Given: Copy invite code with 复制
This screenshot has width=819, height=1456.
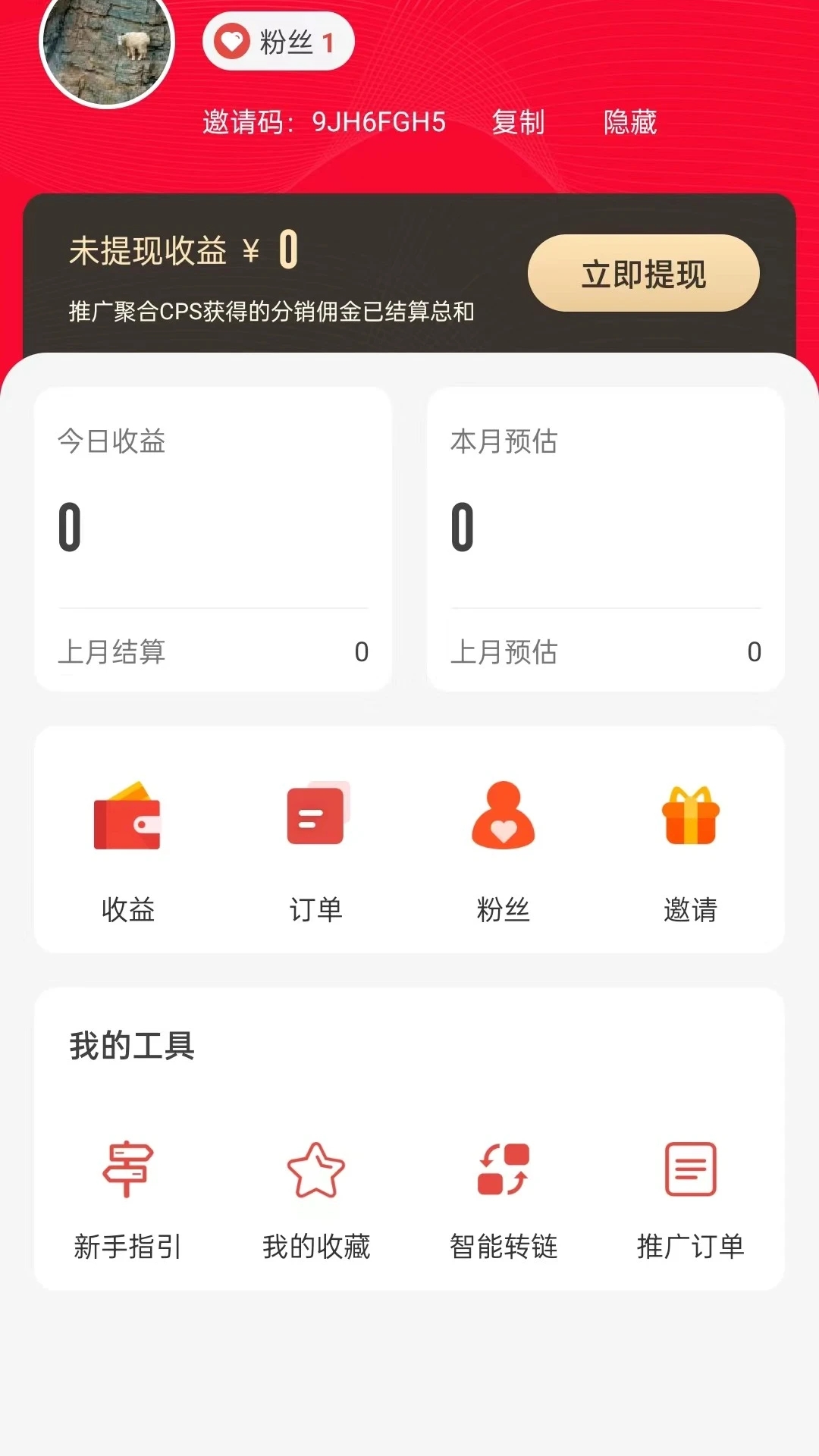Looking at the screenshot, I should point(520,122).
